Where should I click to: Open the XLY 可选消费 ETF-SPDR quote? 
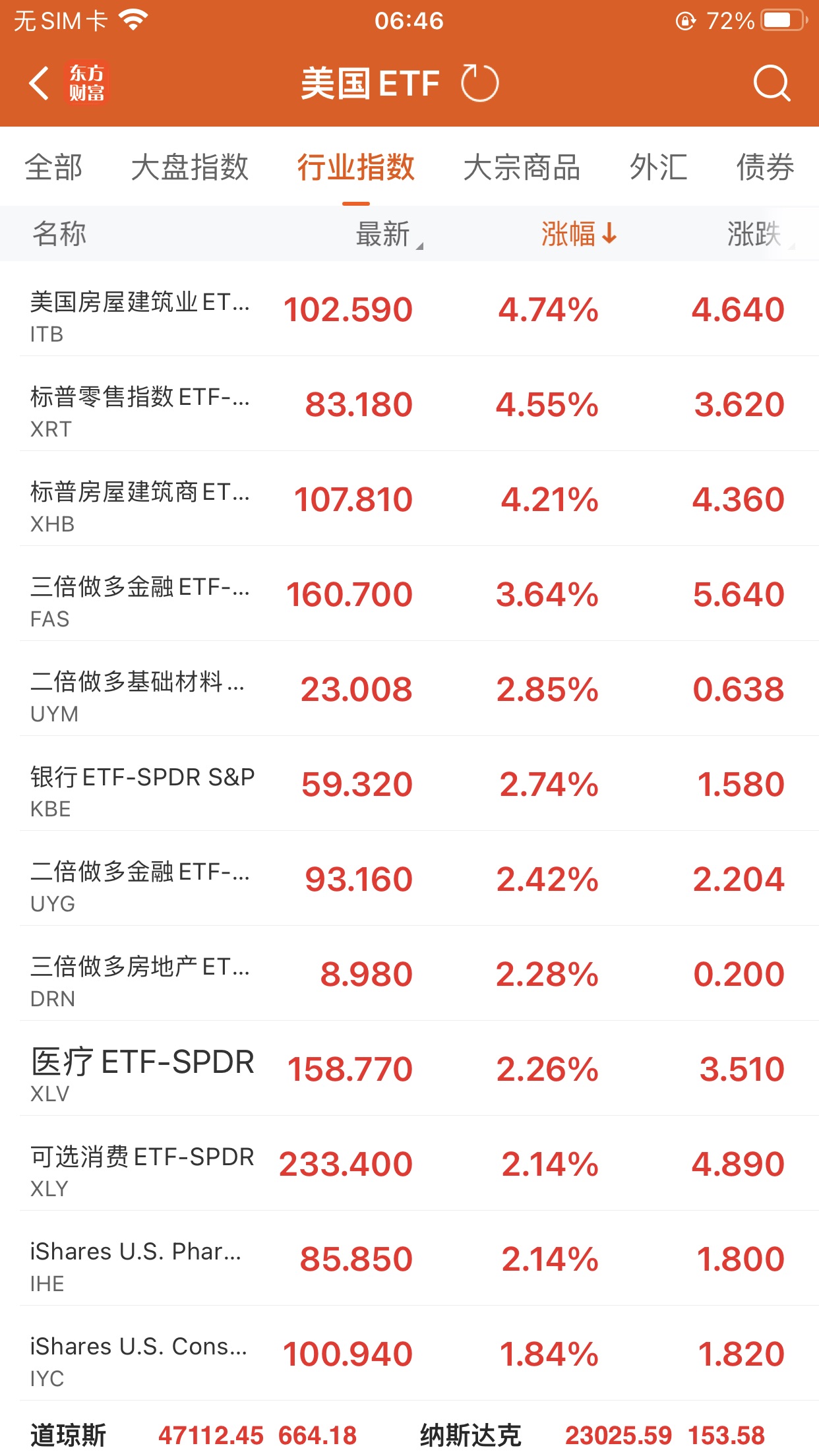[x=409, y=1164]
